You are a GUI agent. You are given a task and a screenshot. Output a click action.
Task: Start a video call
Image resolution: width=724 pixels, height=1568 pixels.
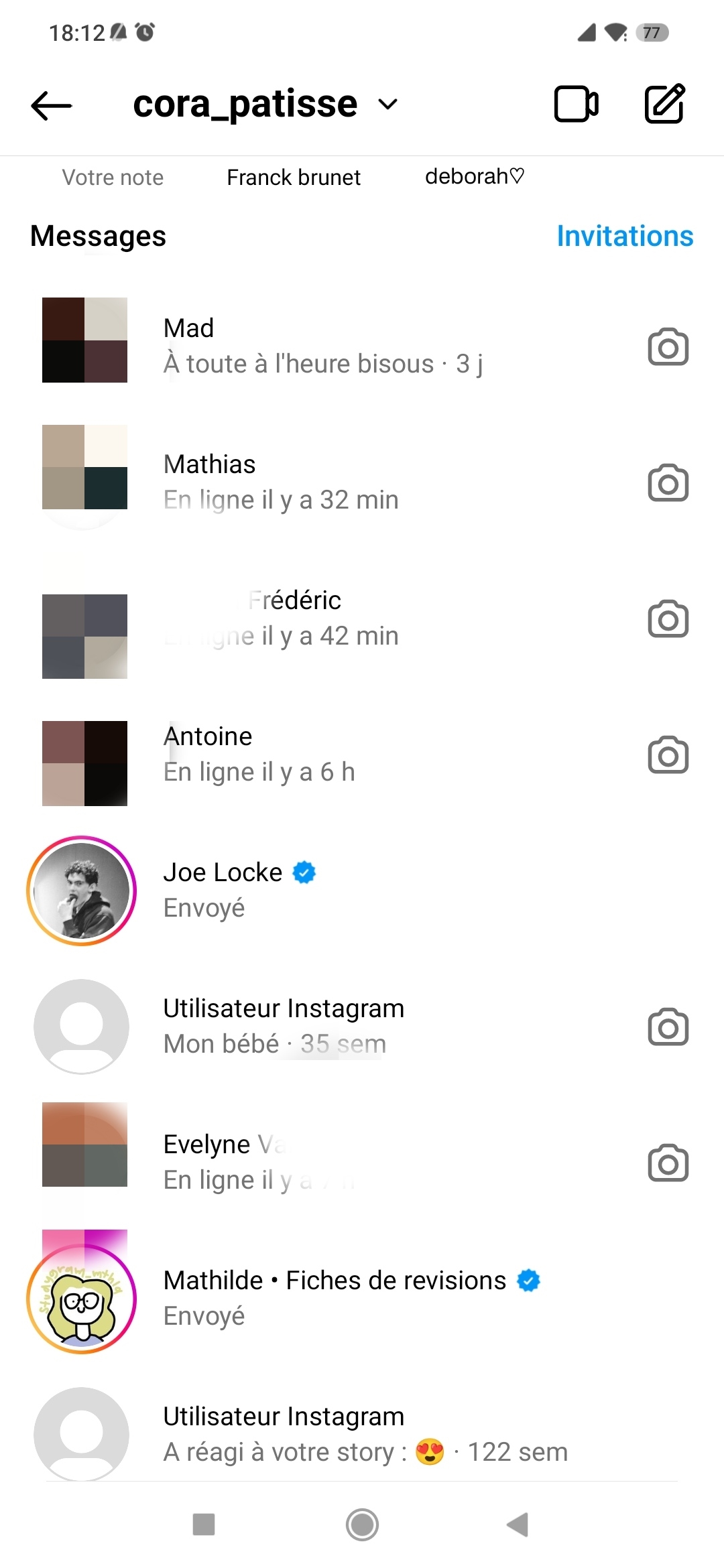point(576,105)
